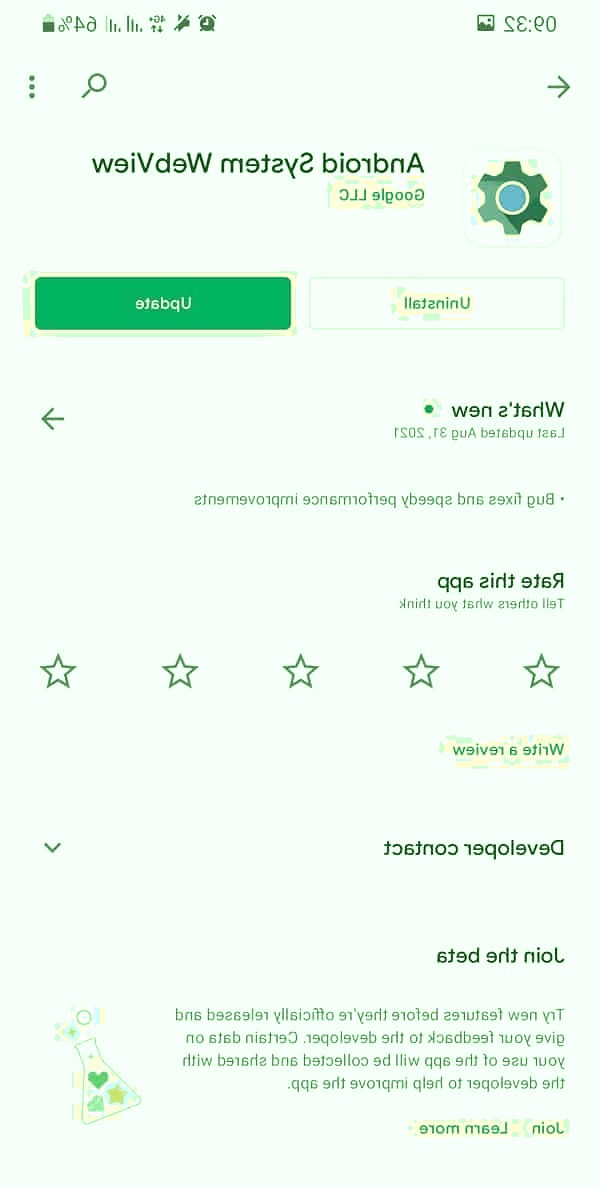This screenshot has width=600, height=1188.
Task: Expand Developer contact section
Action: (x=52, y=847)
